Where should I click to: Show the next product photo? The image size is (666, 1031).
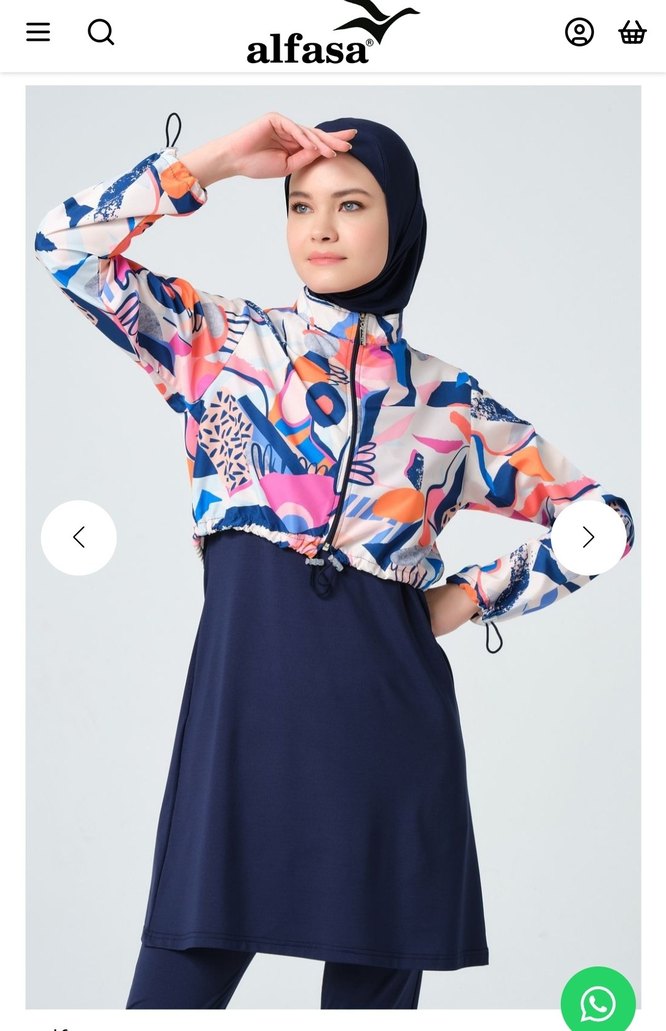[x=588, y=538]
